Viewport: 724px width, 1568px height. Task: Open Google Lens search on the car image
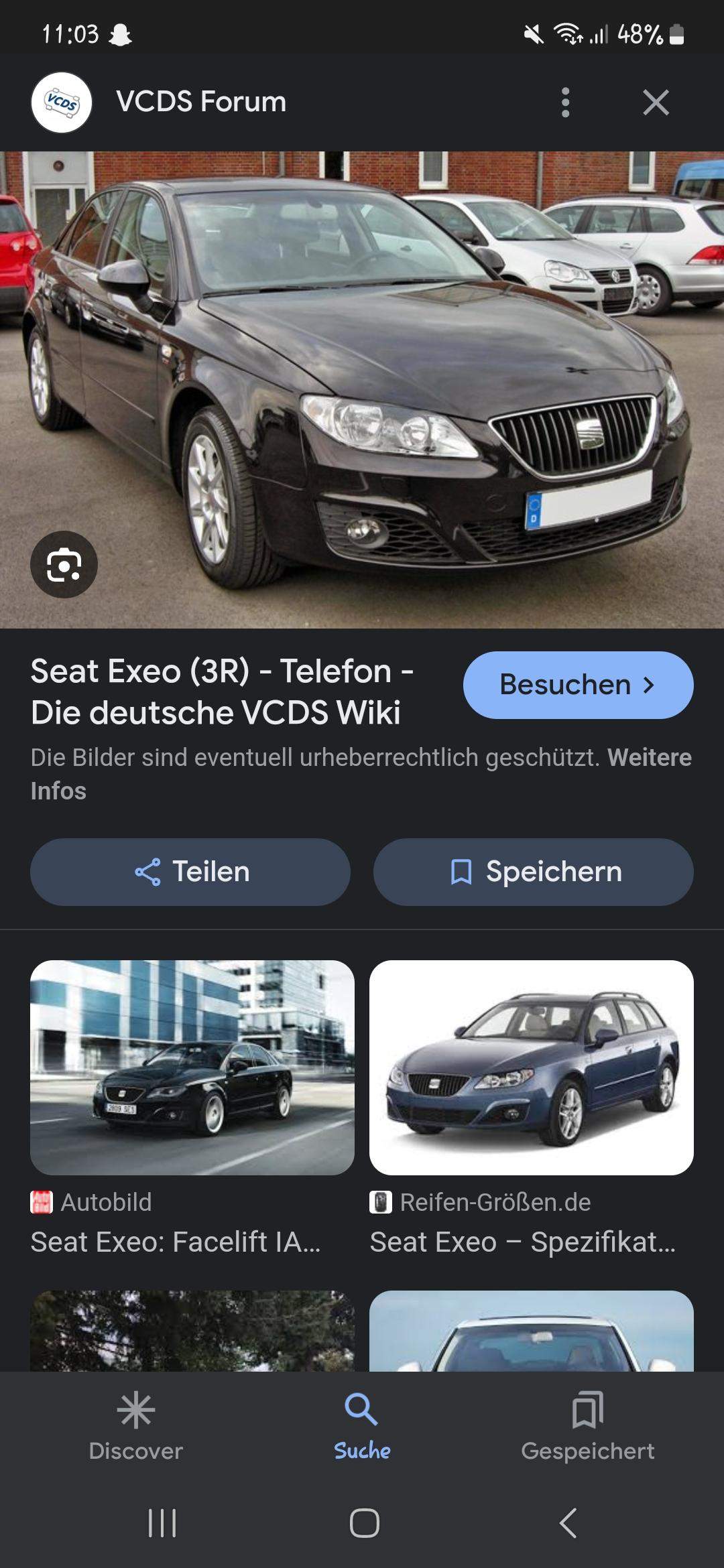[65, 564]
